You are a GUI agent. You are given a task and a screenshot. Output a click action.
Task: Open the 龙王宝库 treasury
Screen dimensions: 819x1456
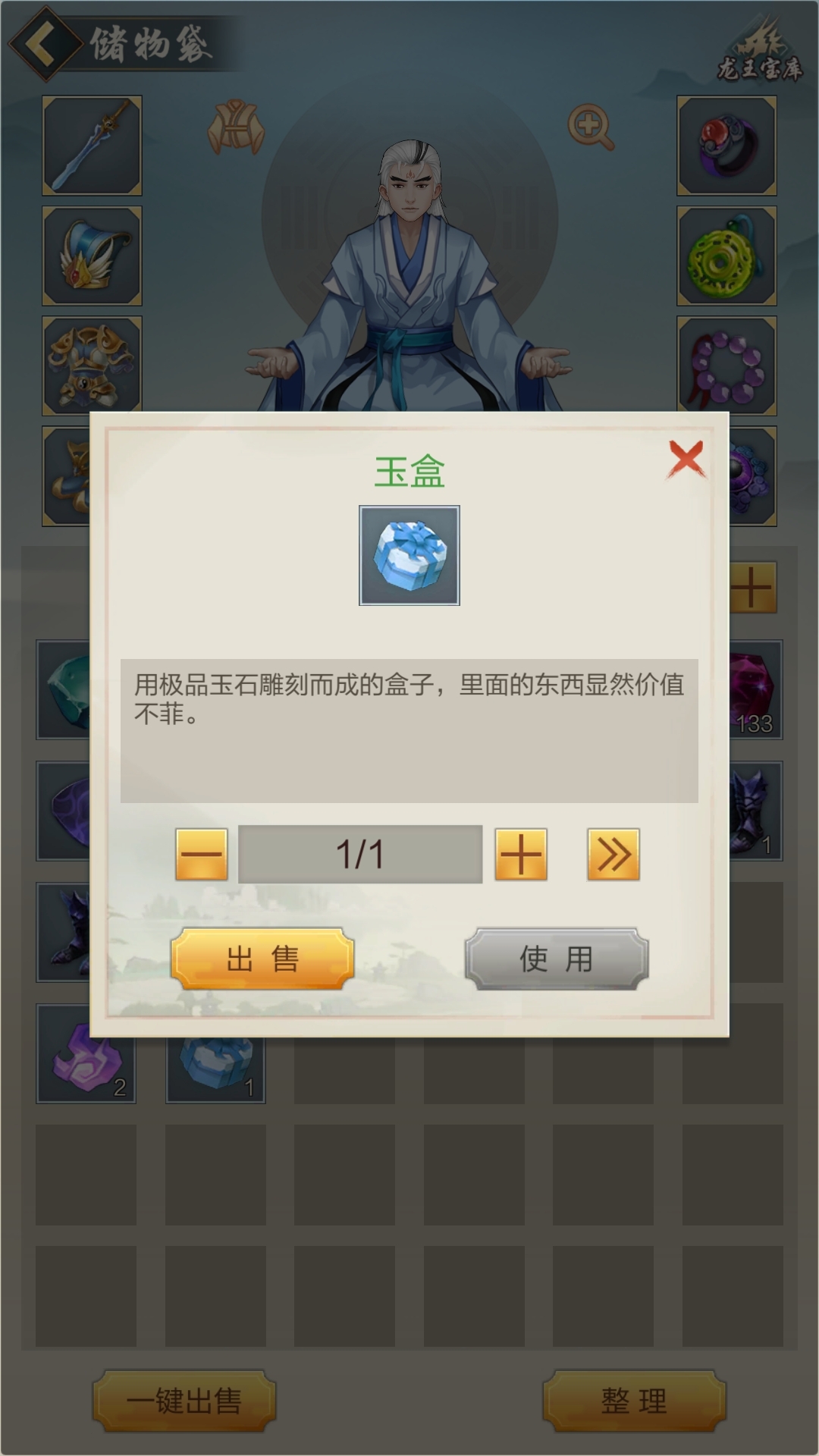(759, 53)
